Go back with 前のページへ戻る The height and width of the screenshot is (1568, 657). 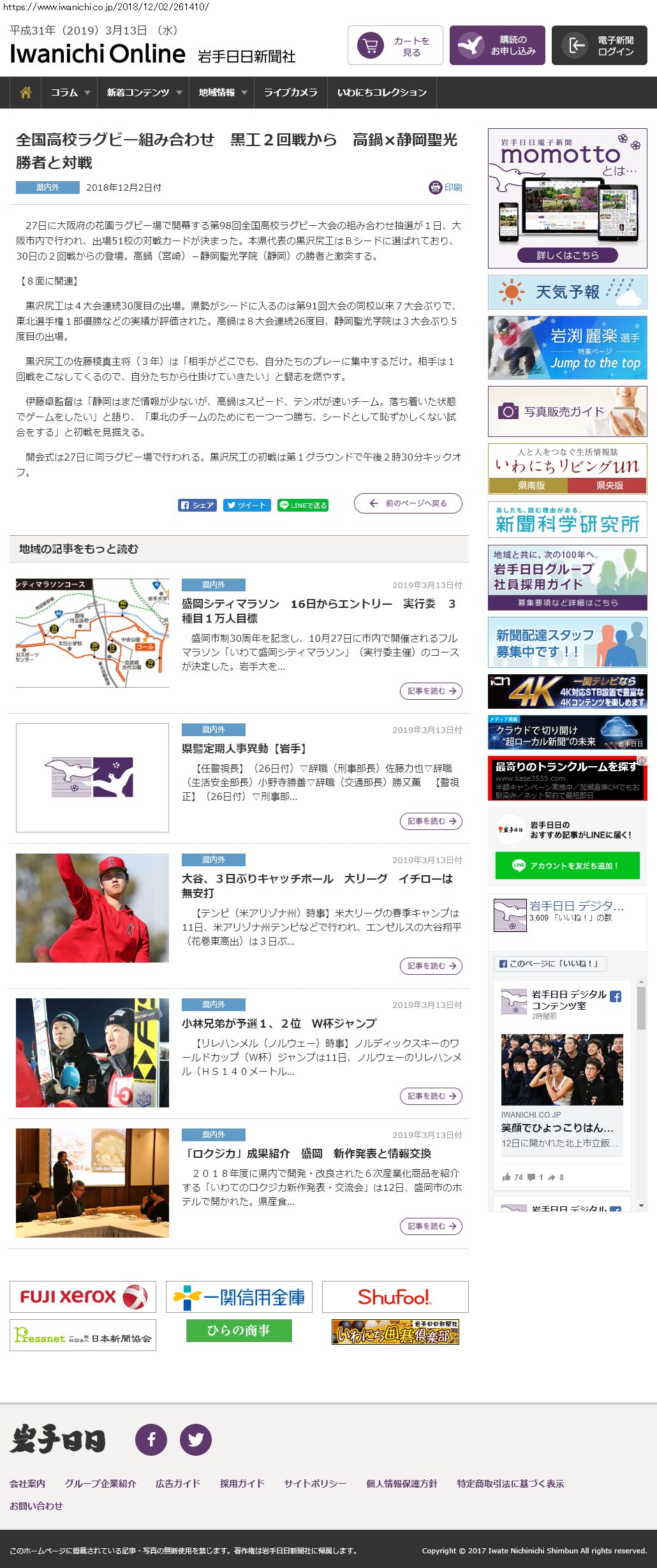(x=408, y=503)
